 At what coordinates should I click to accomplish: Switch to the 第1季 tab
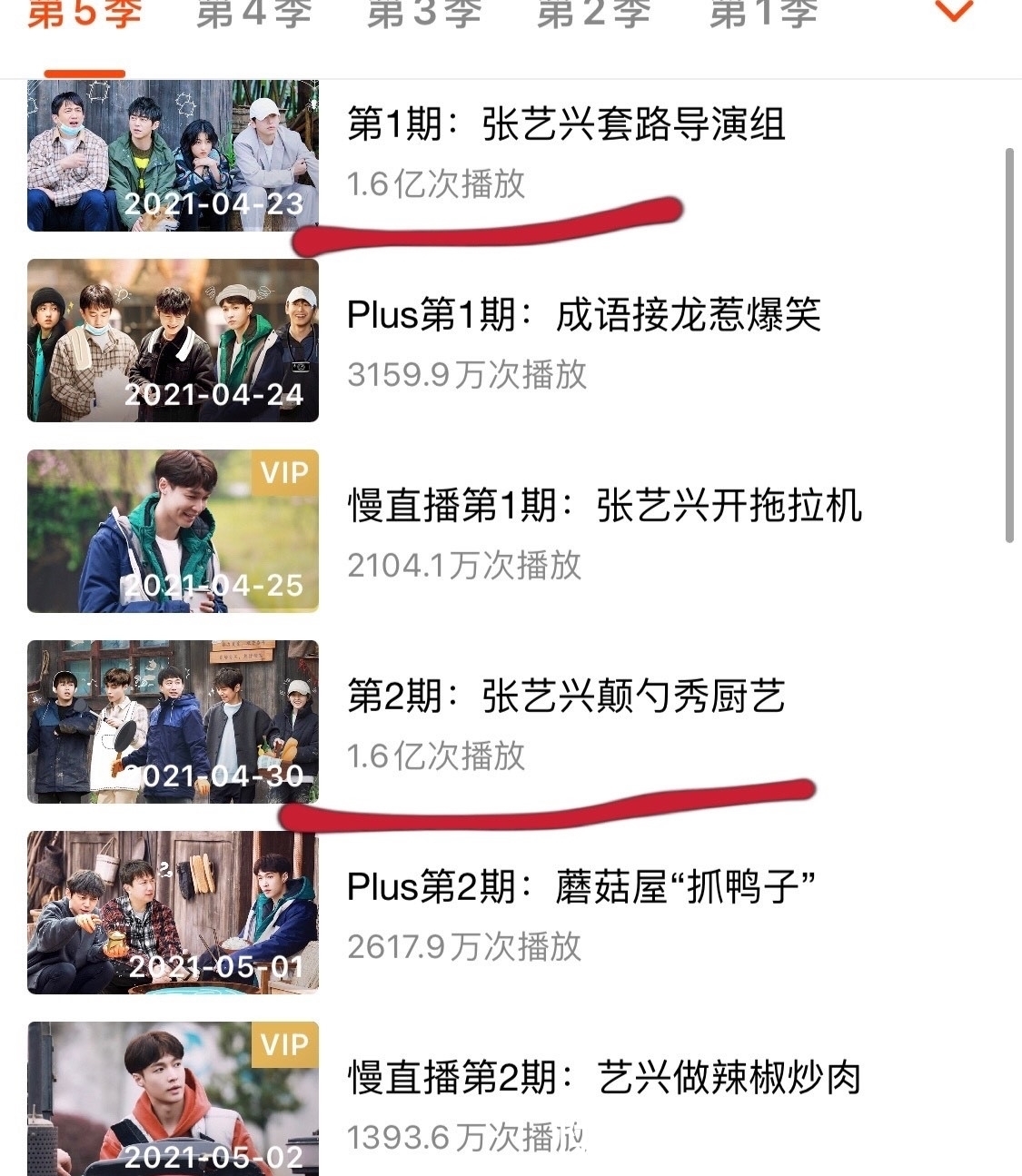763,15
